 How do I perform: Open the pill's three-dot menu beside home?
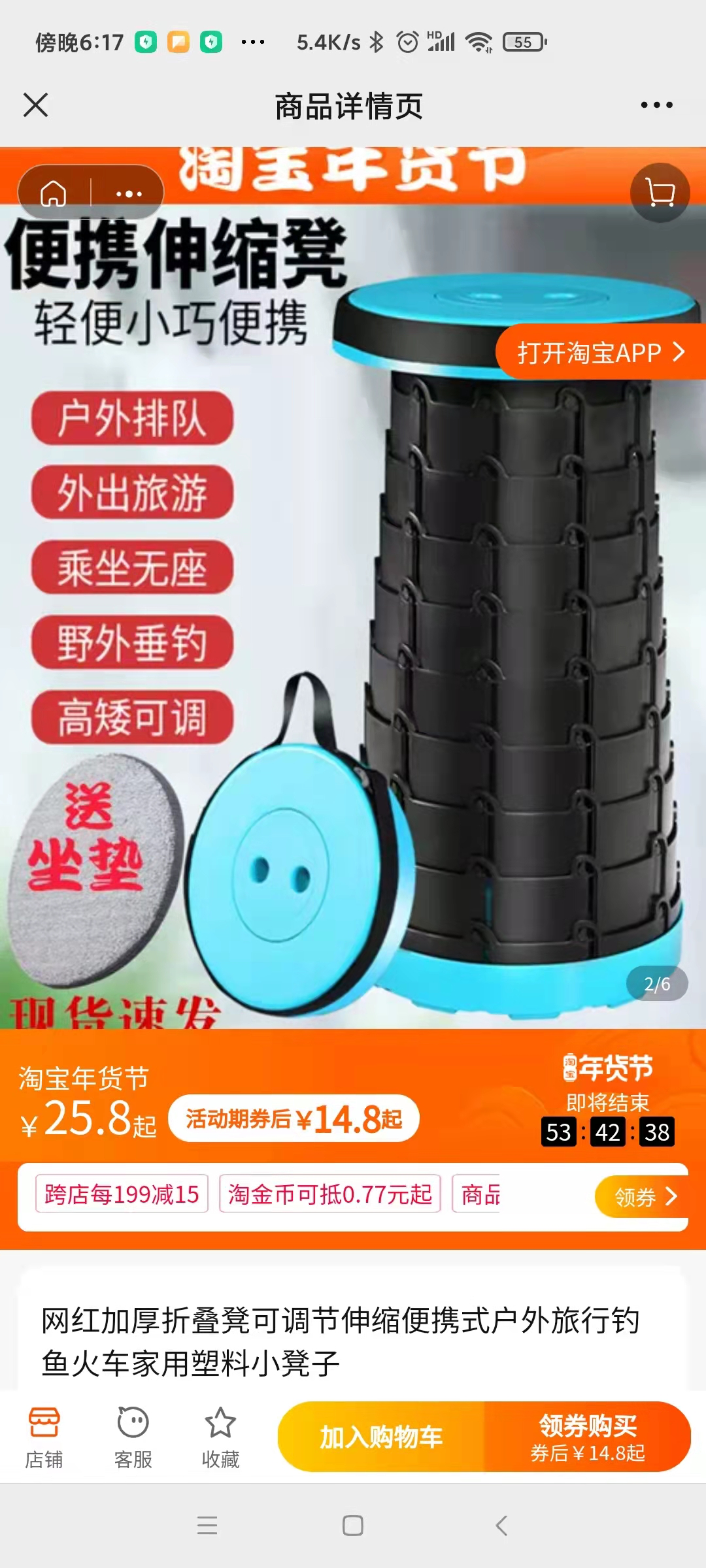[x=129, y=193]
